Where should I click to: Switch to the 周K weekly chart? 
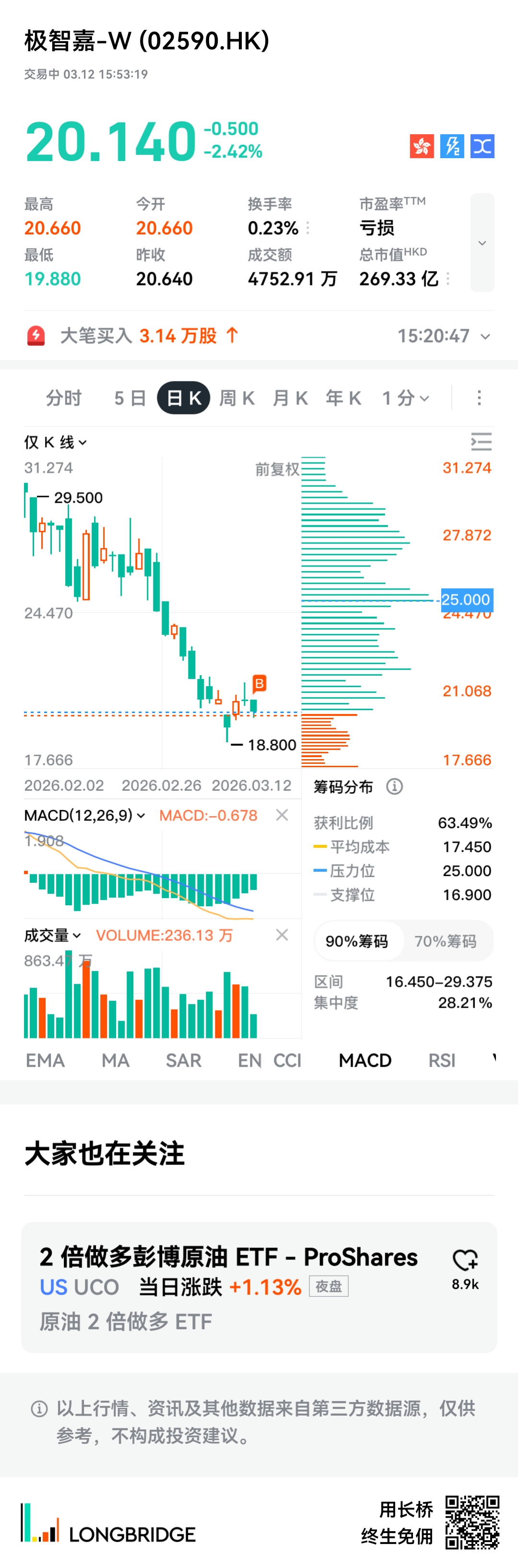(236, 398)
